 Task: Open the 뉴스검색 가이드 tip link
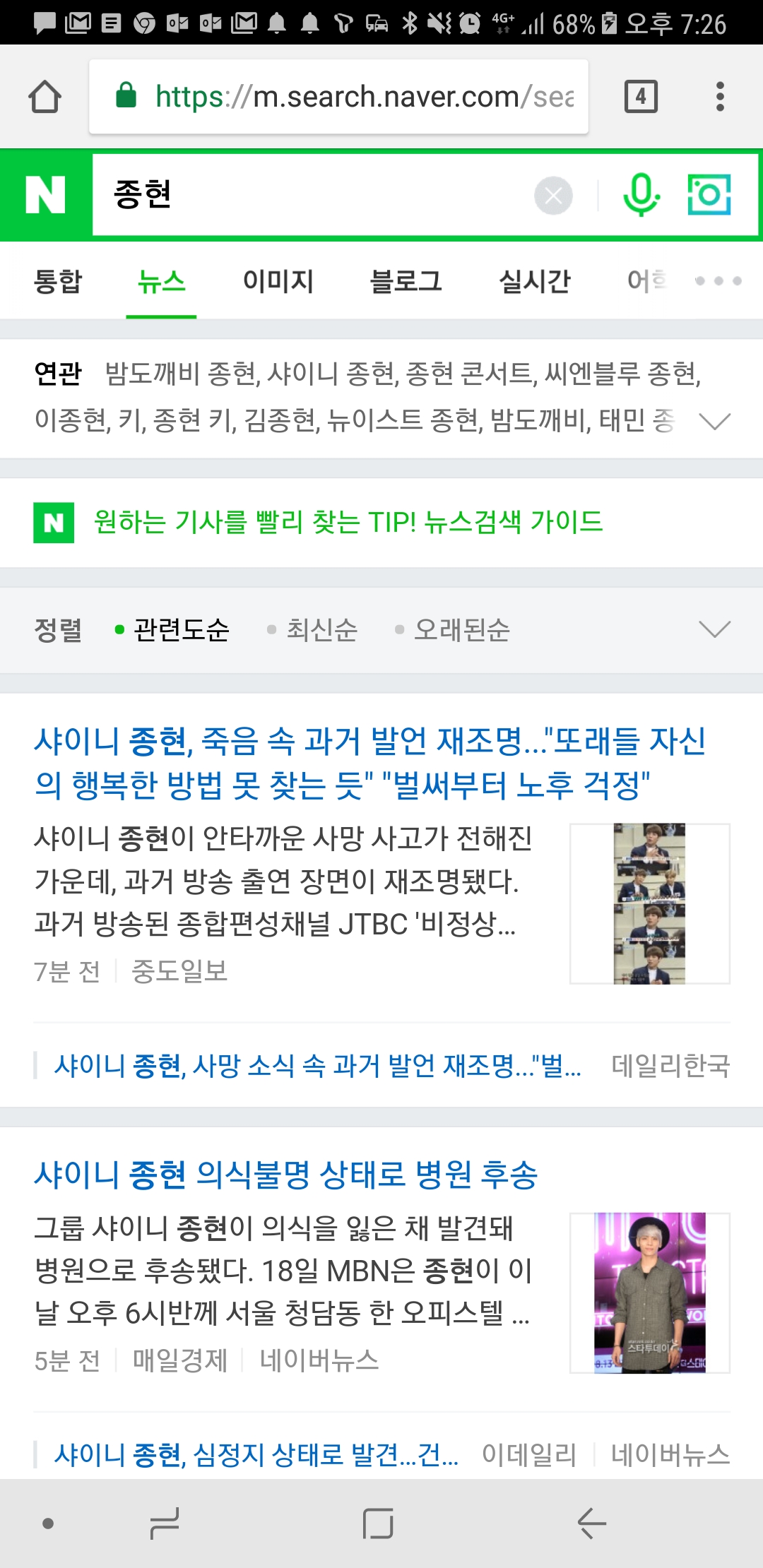[348, 523]
